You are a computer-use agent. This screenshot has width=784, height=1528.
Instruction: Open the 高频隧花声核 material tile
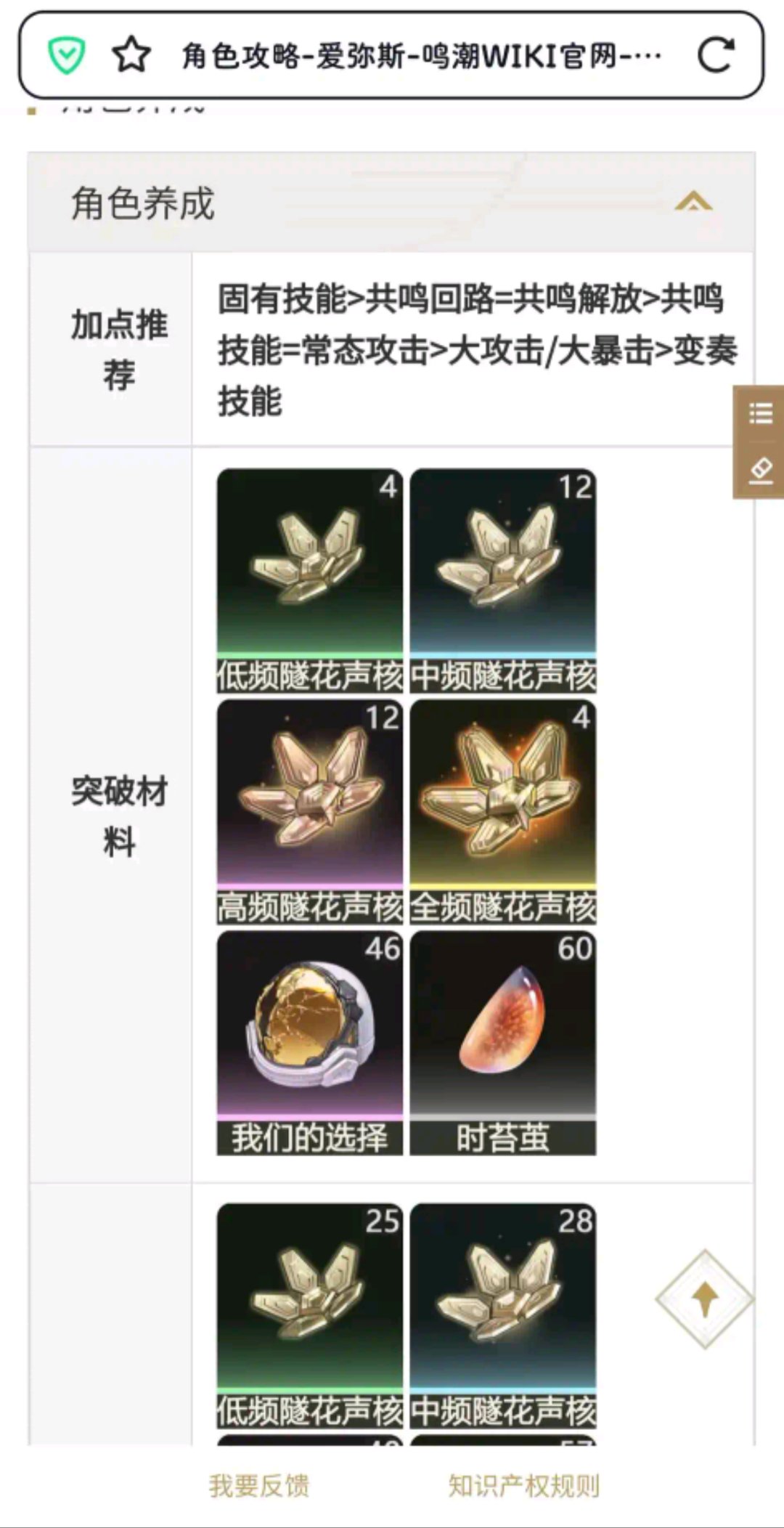coord(310,811)
